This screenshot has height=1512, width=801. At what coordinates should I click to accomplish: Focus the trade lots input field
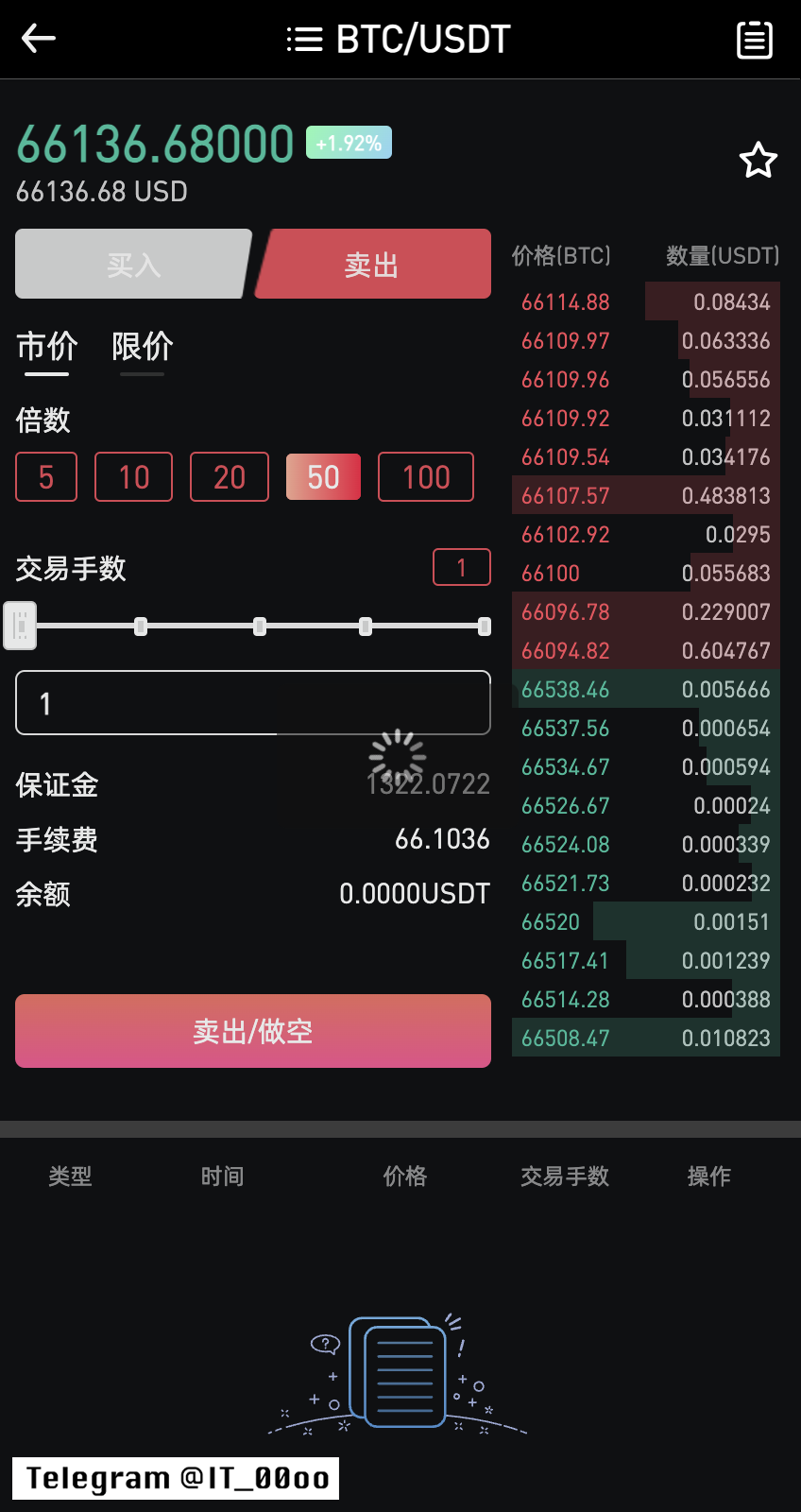click(x=252, y=703)
